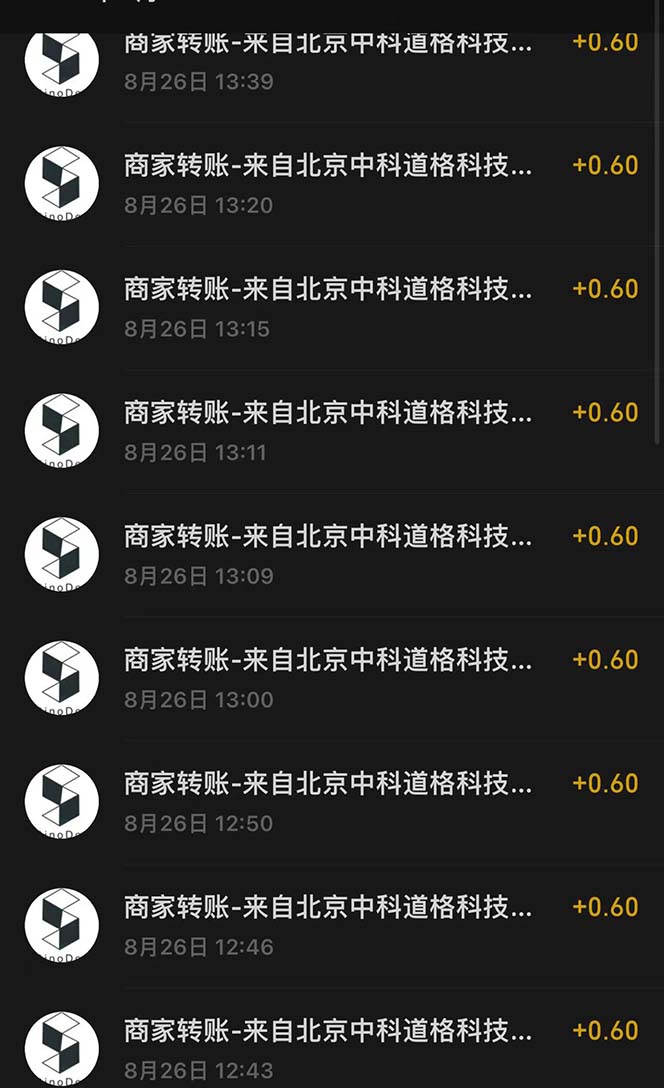664x1088 pixels.
Task: Tap the 12:46 merchant transfer entry
Action: click(328, 926)
